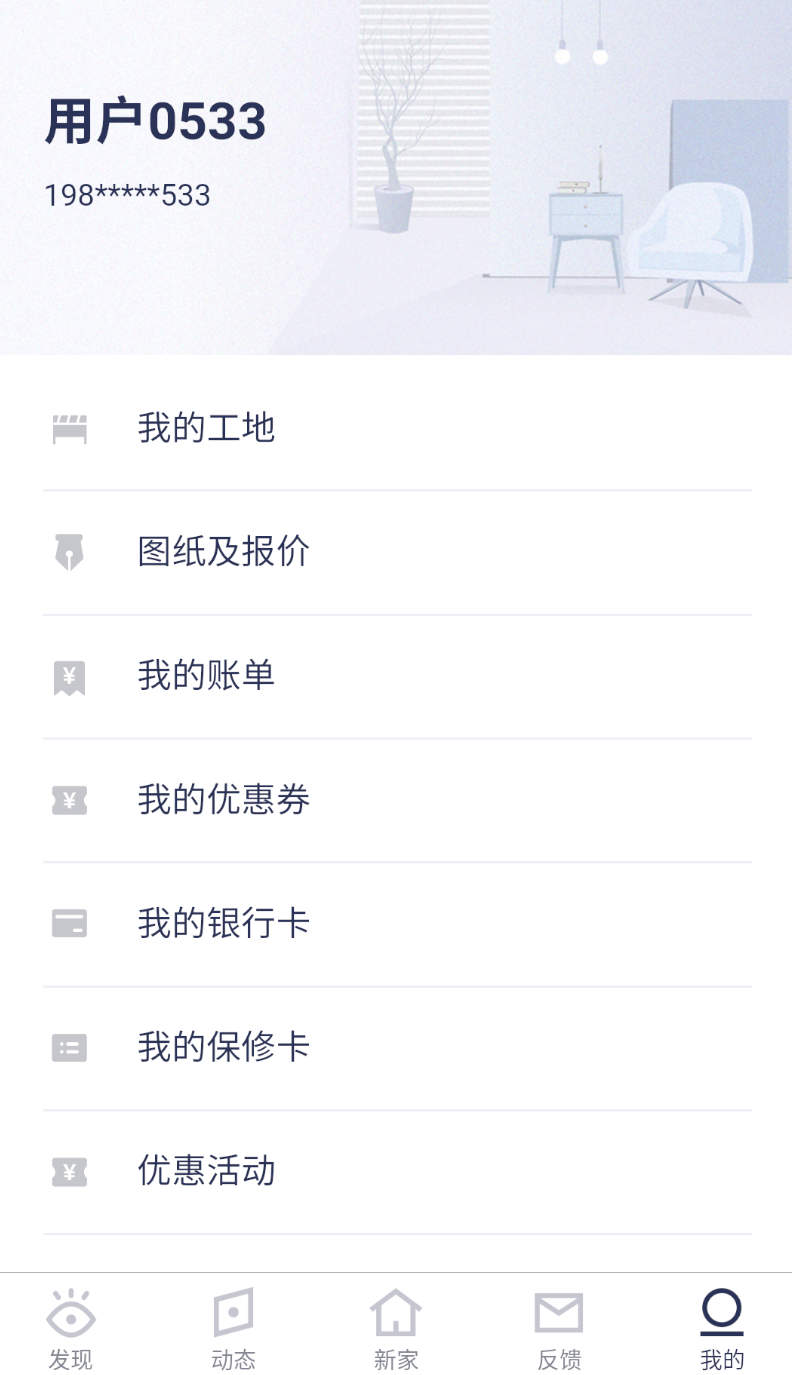Screen dimensions: 792x1375
Task: Open the 反馈 tab
Action: (x=559, y=1329)
